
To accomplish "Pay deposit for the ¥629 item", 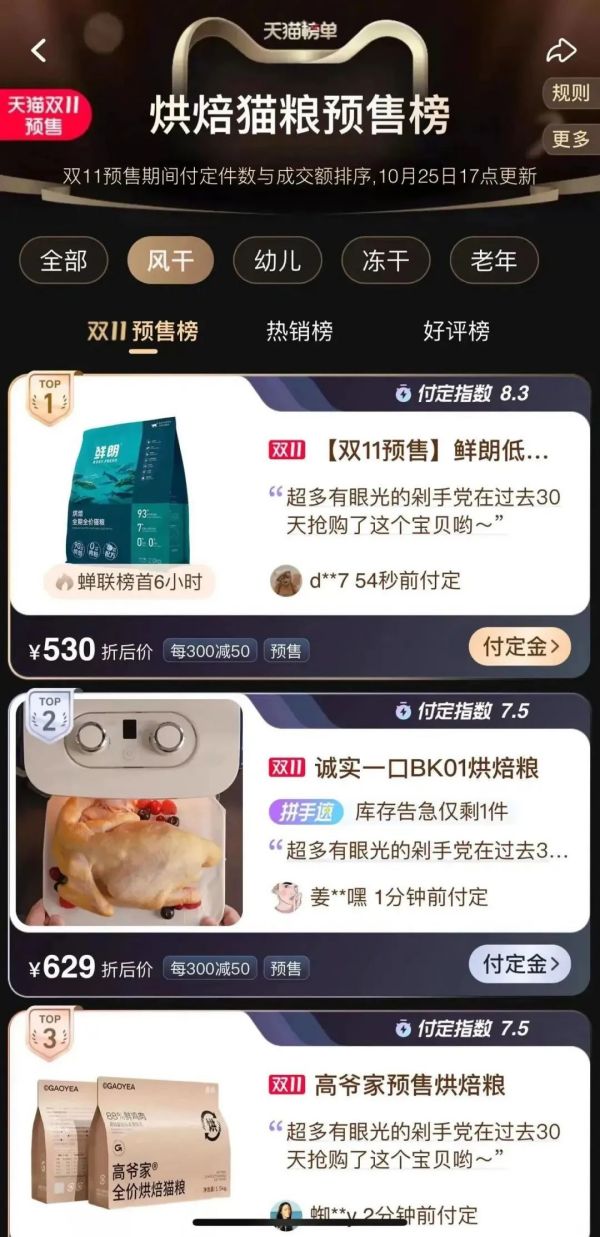I will pos(520,965).
